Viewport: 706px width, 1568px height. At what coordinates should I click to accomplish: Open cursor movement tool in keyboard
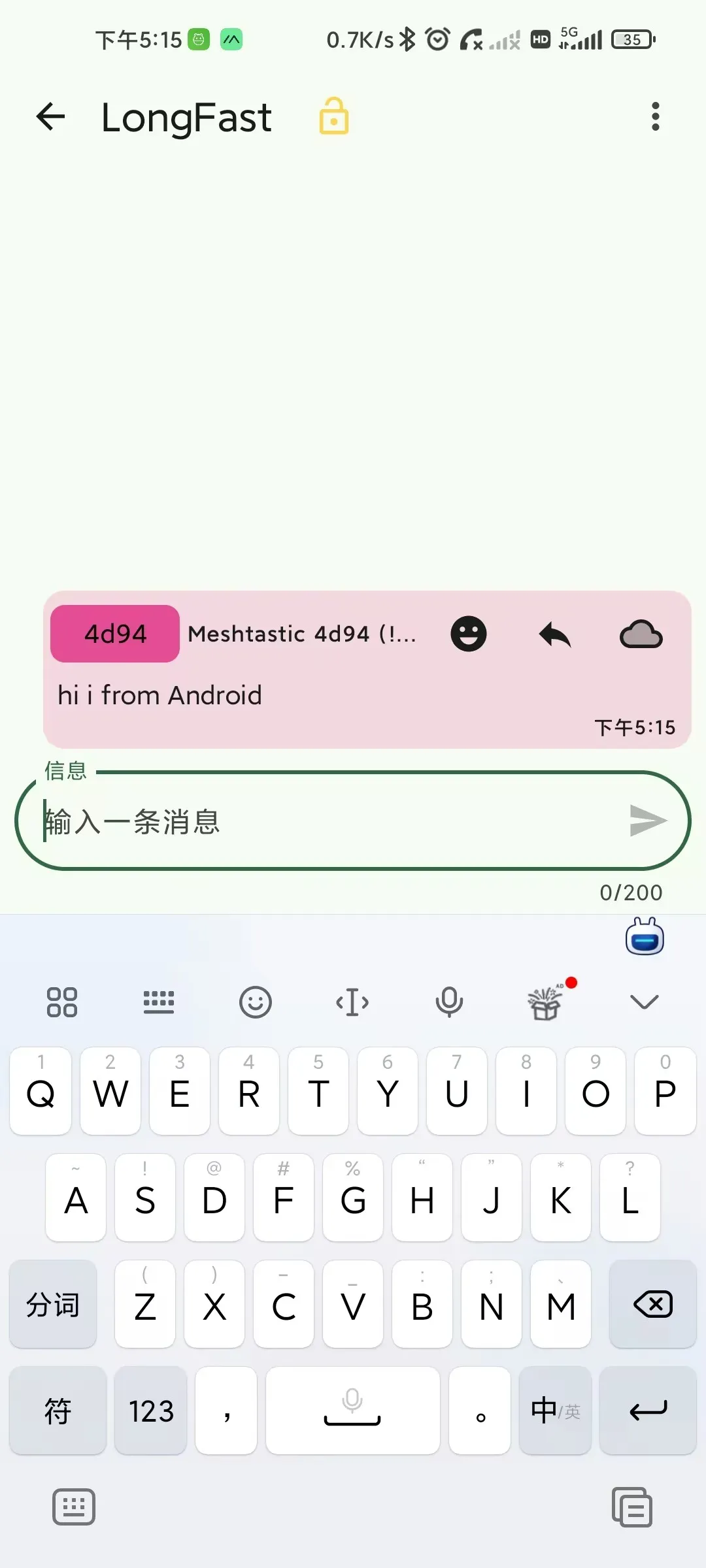click(352, 1002)
